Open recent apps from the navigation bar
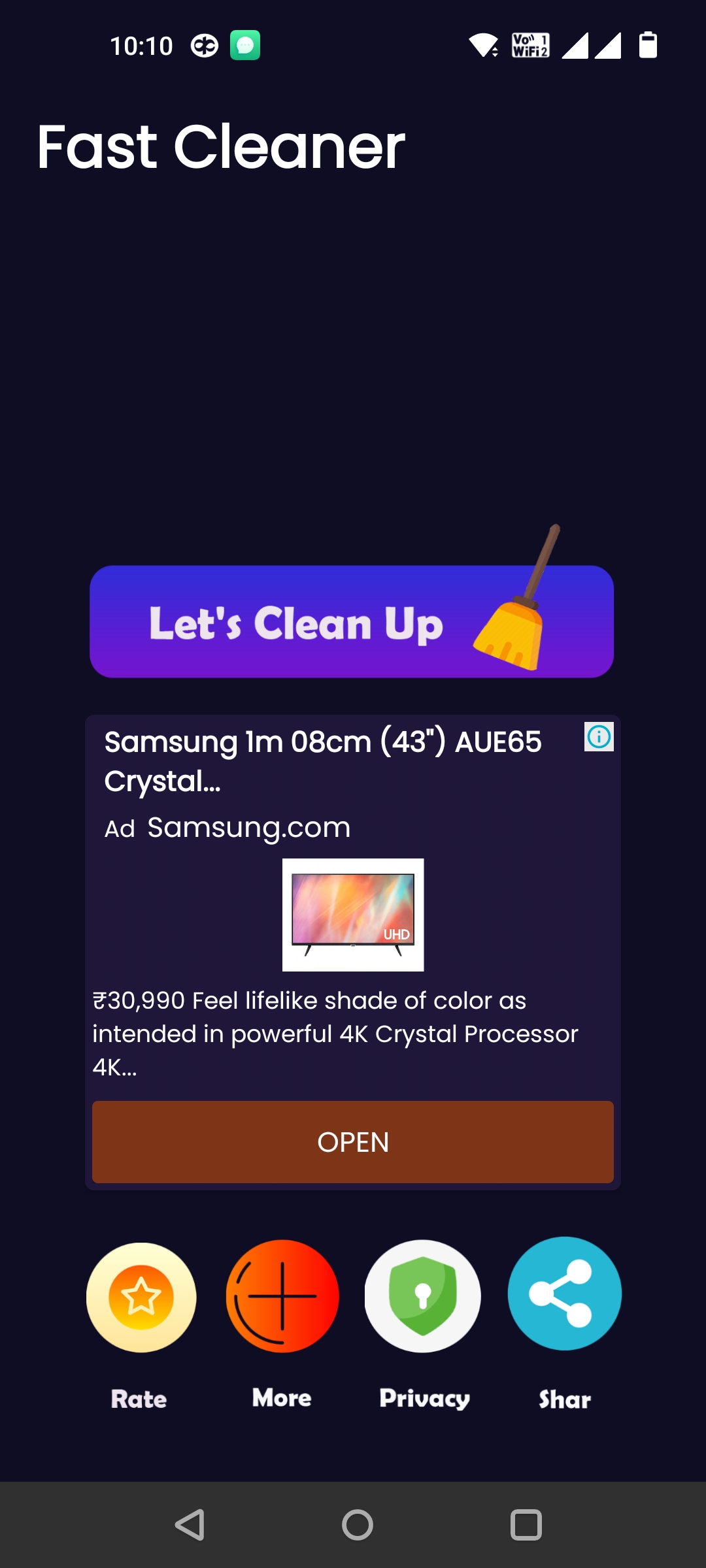This screenshot has width=706, height=1568. tap(526, 1525)
